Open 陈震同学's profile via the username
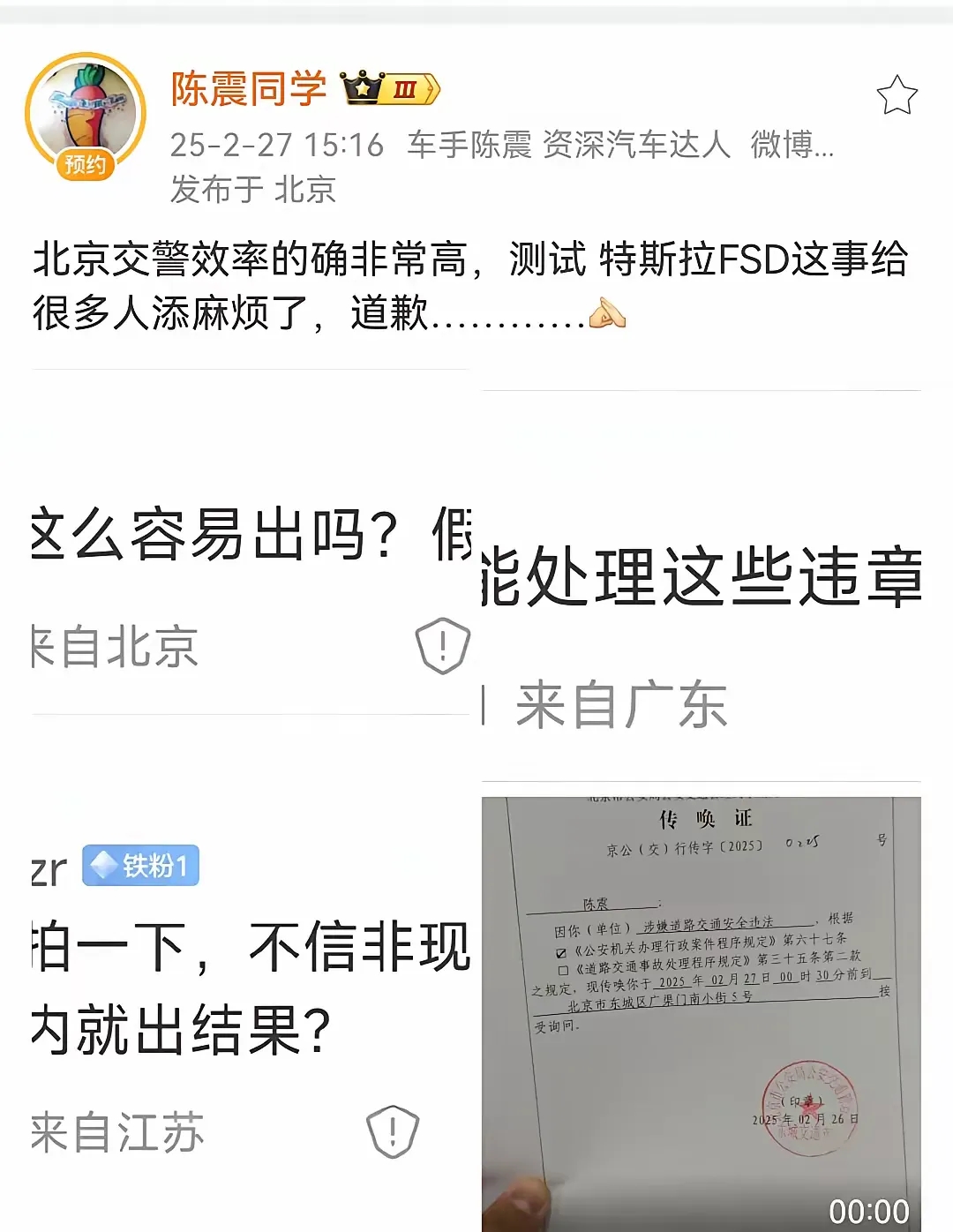 click(248, 86)
